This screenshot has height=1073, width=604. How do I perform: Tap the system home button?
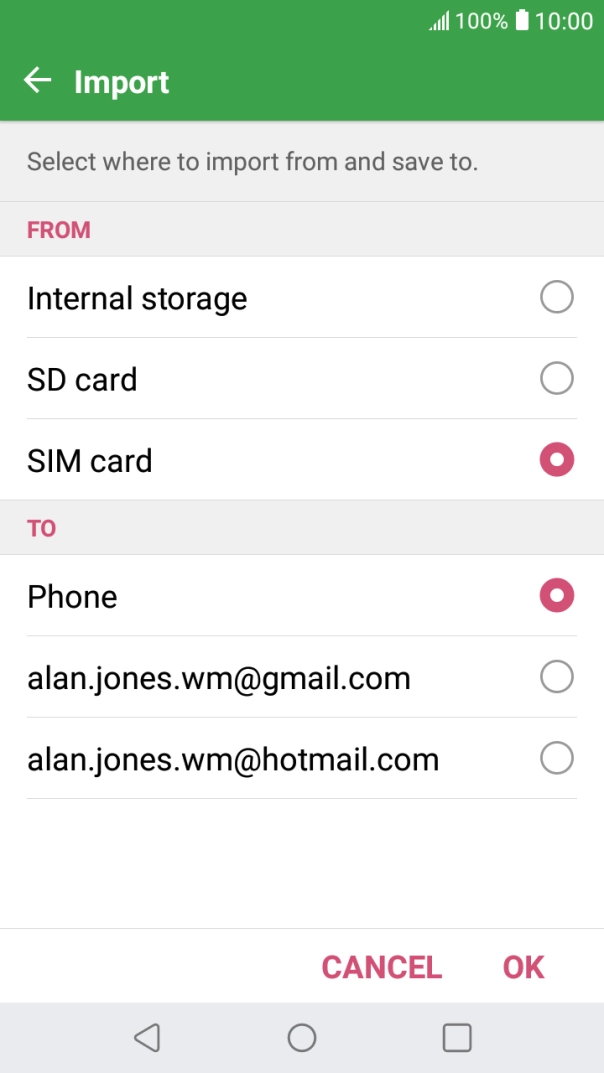point(302,1037)
